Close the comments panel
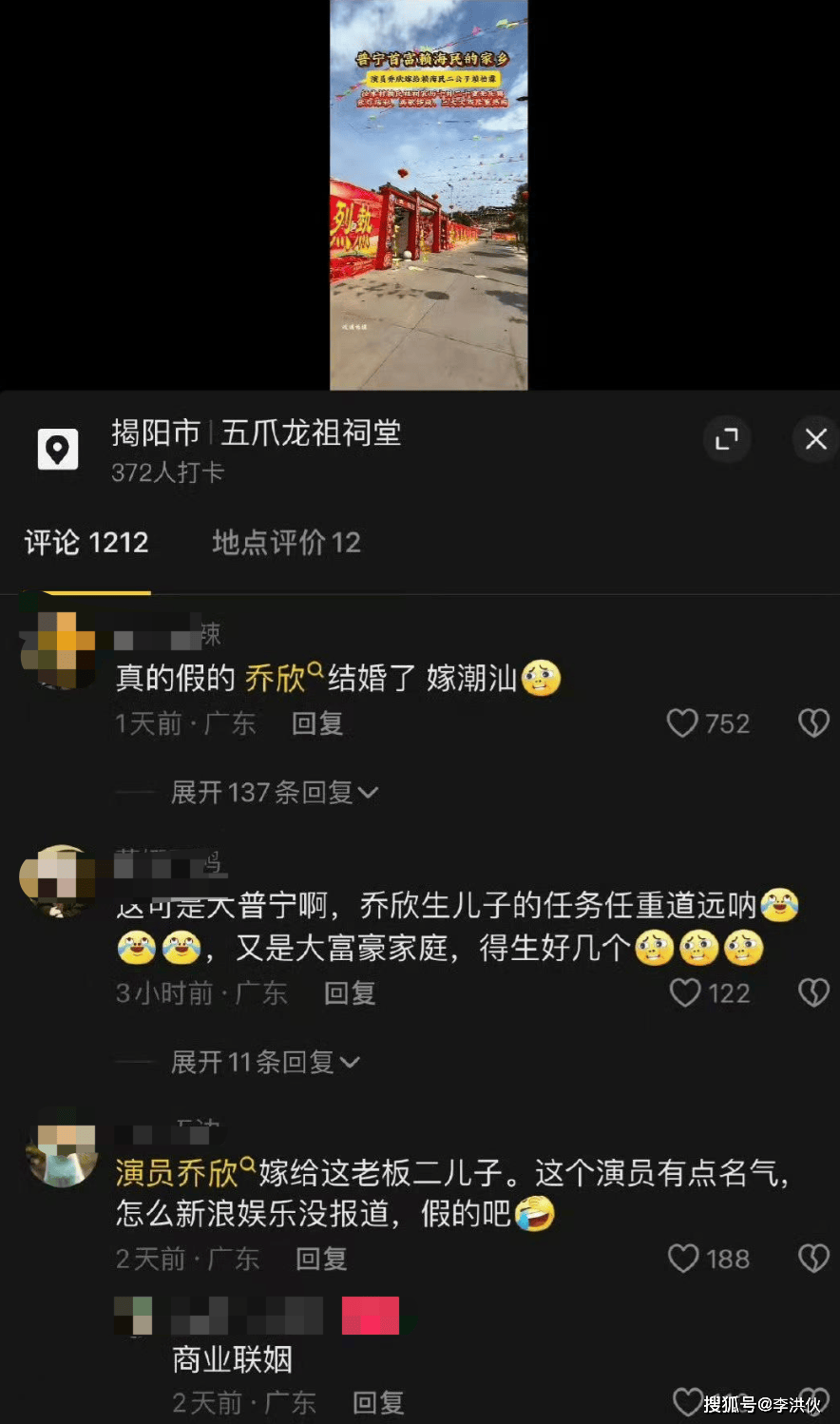This screenshot has width=840, height=1424. (815, 439)
